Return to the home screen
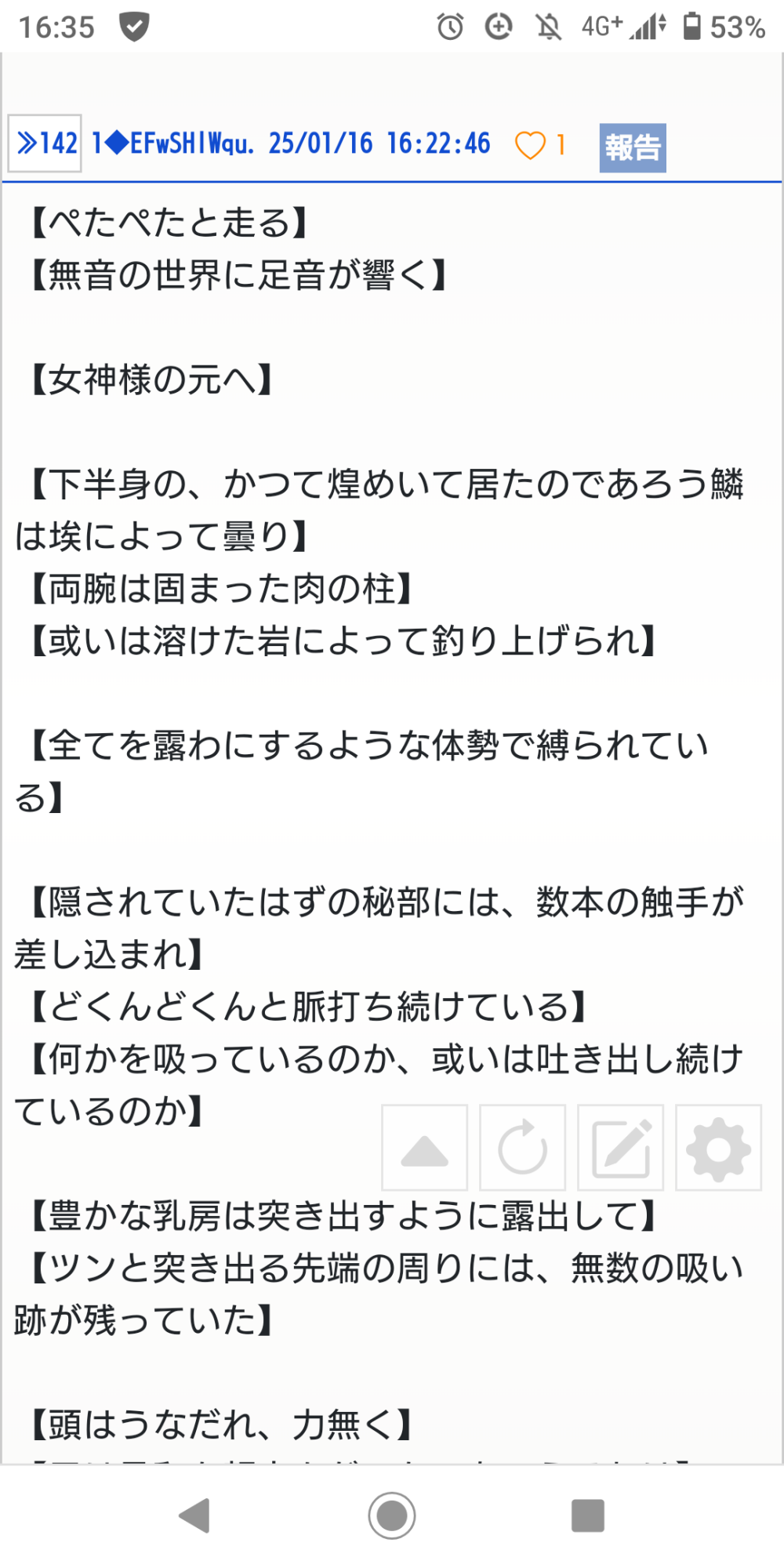The width and height of the screenshot is (784, 1568). coord(392,1515)
